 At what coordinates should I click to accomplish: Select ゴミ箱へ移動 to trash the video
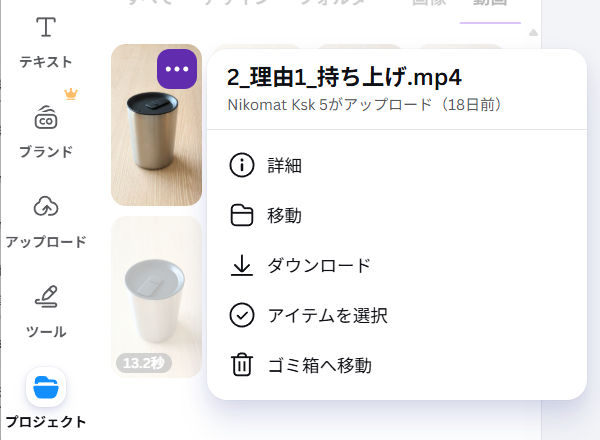coord(397,365)
